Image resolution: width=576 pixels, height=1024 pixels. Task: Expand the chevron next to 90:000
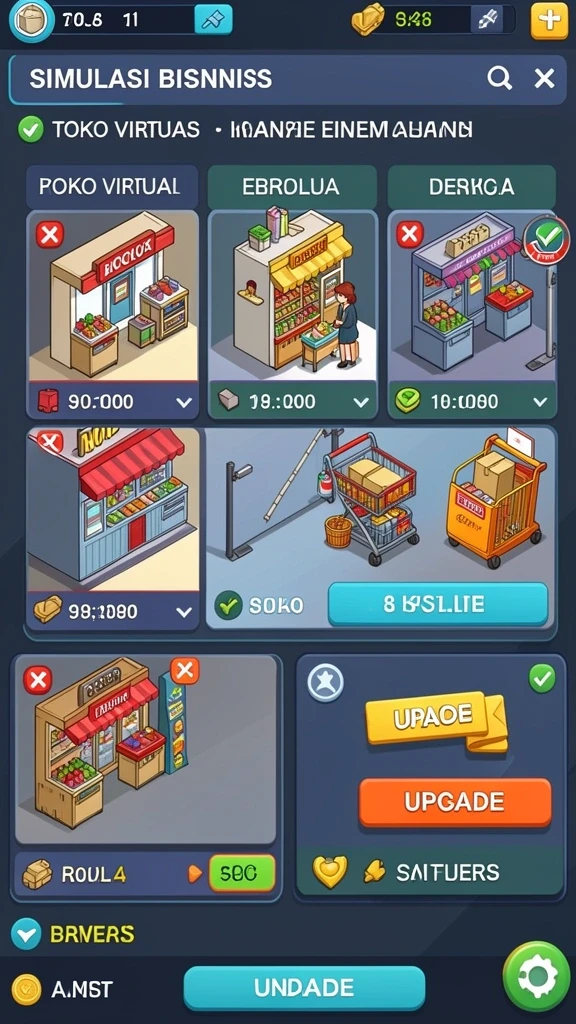[x=184, y=402]
